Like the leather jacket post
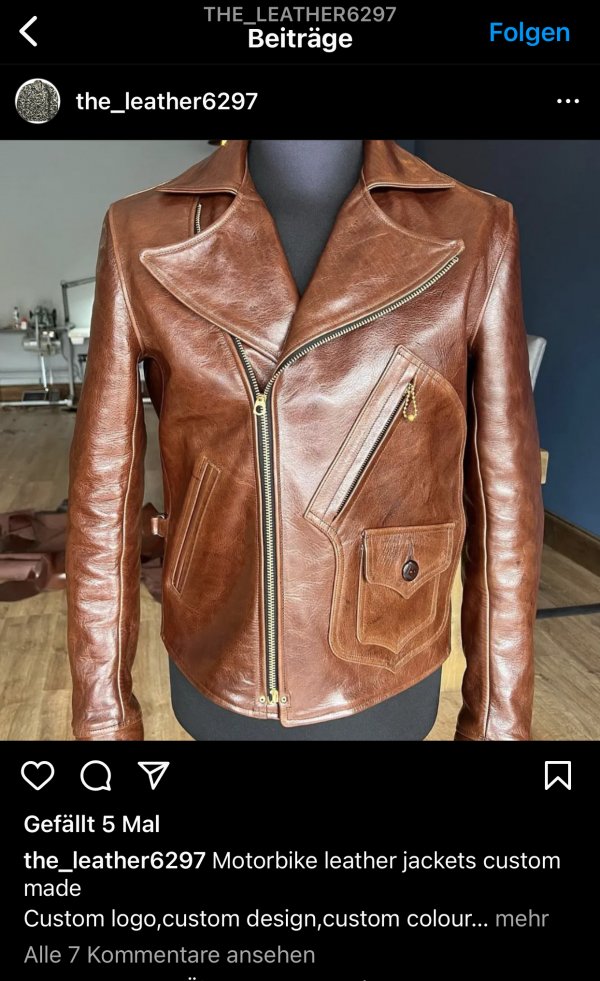 (38, 776)
